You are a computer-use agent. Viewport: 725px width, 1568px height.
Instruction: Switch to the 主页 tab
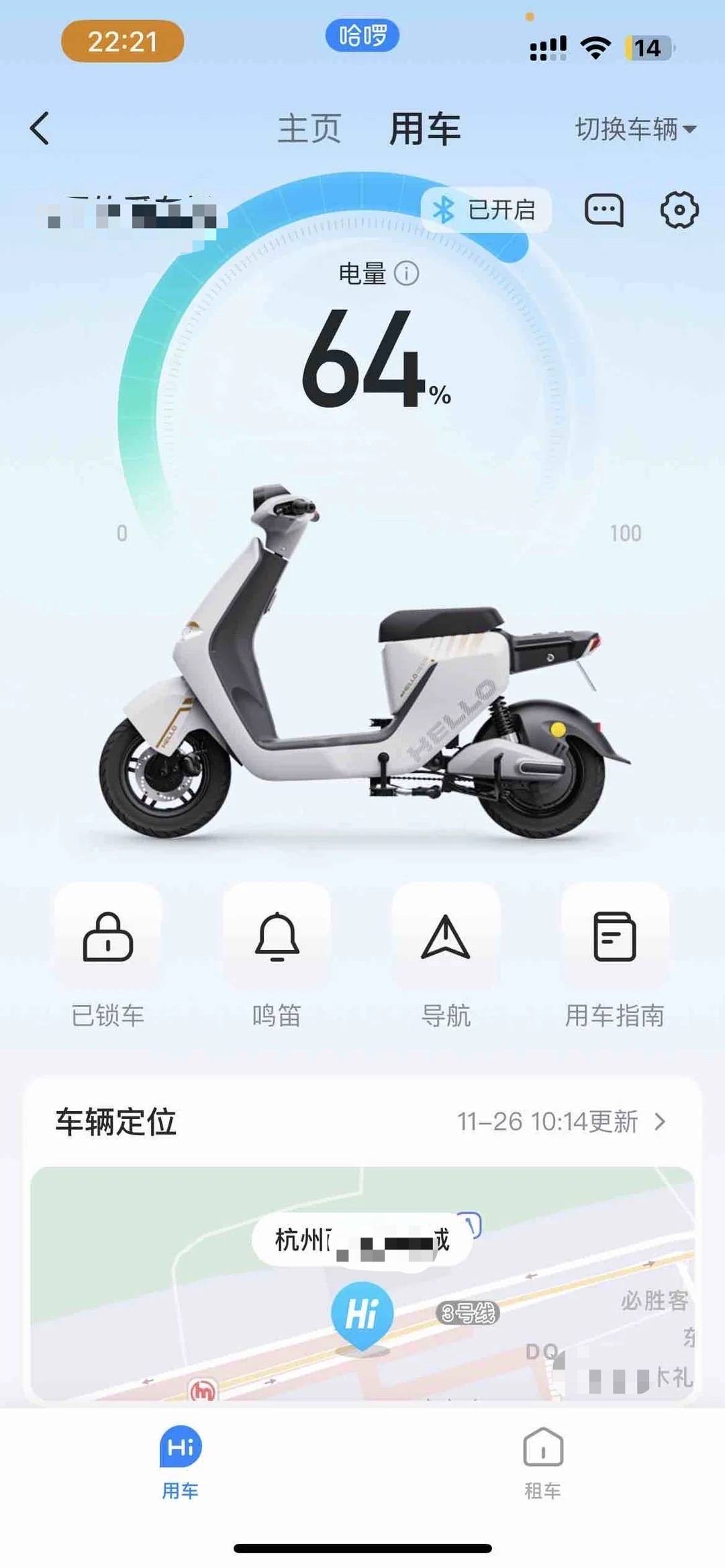click(309, 128)
